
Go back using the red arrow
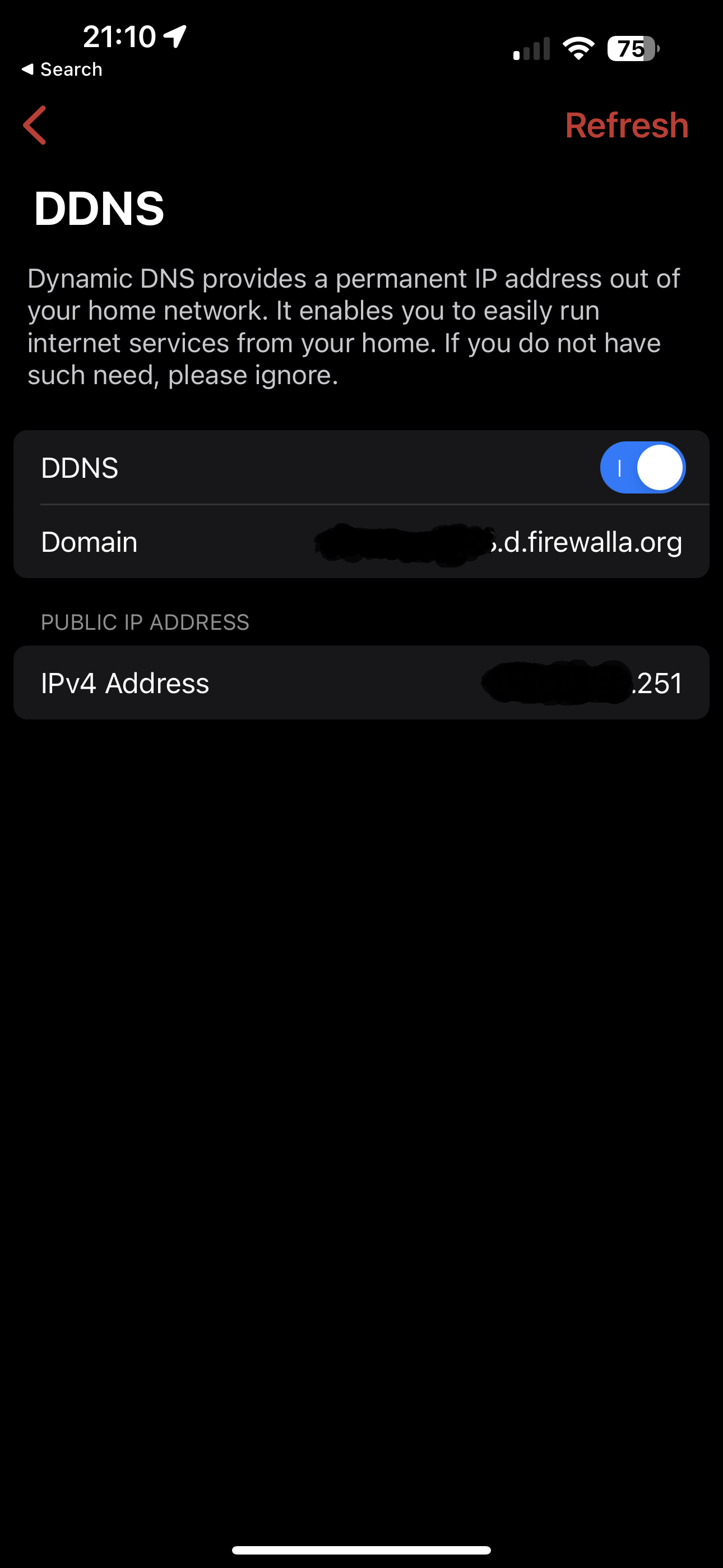pos(35,126)
